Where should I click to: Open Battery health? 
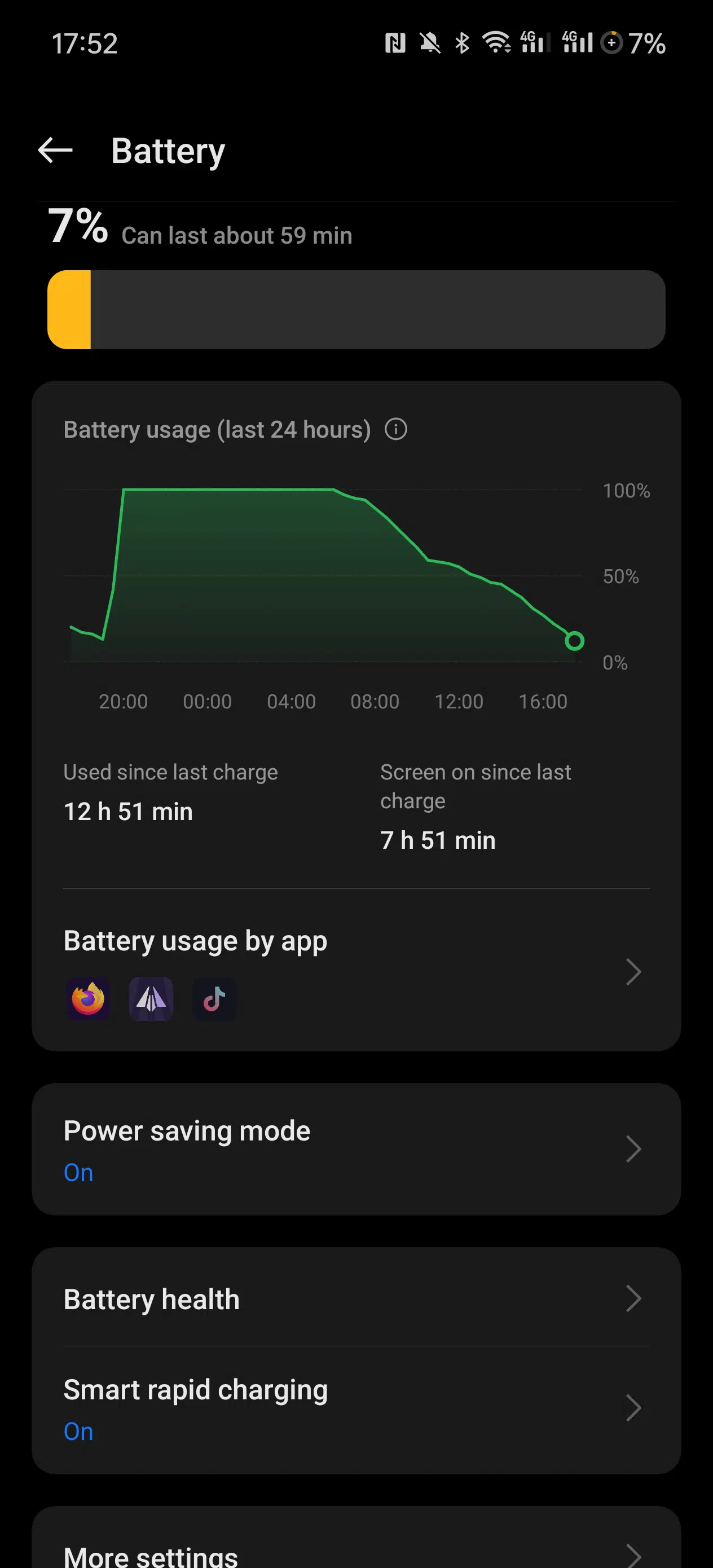(356, 1299)
